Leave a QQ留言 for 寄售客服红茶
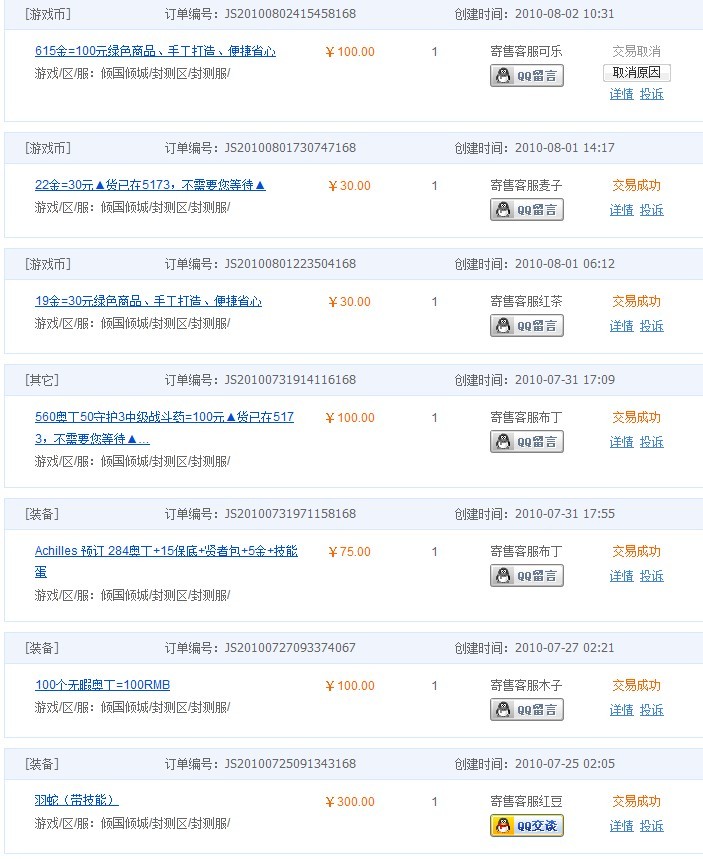The height and width of the screenshot is (859, 703). coord(526,325)
